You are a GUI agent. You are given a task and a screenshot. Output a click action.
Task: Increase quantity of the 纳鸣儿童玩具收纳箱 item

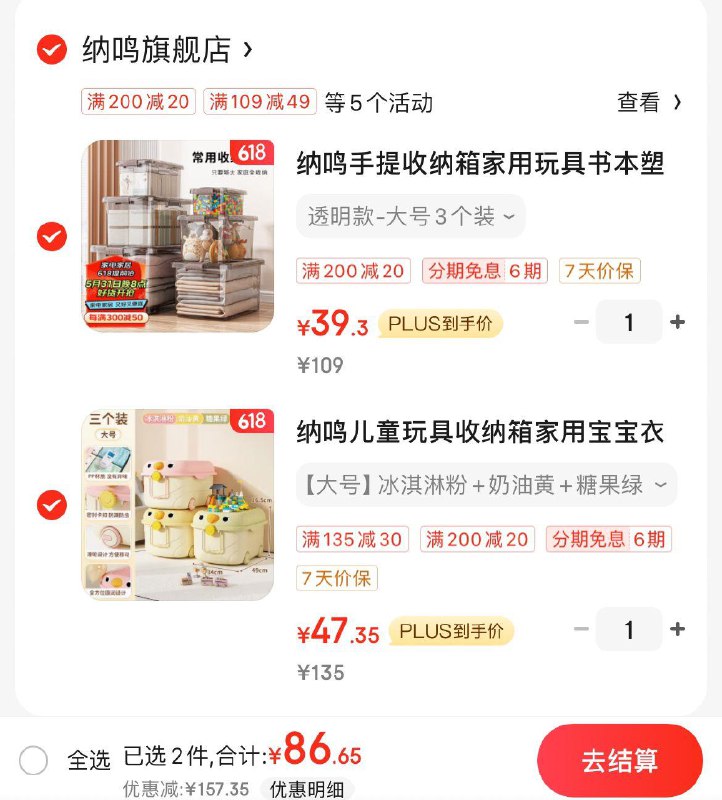(x=677, y=630)
